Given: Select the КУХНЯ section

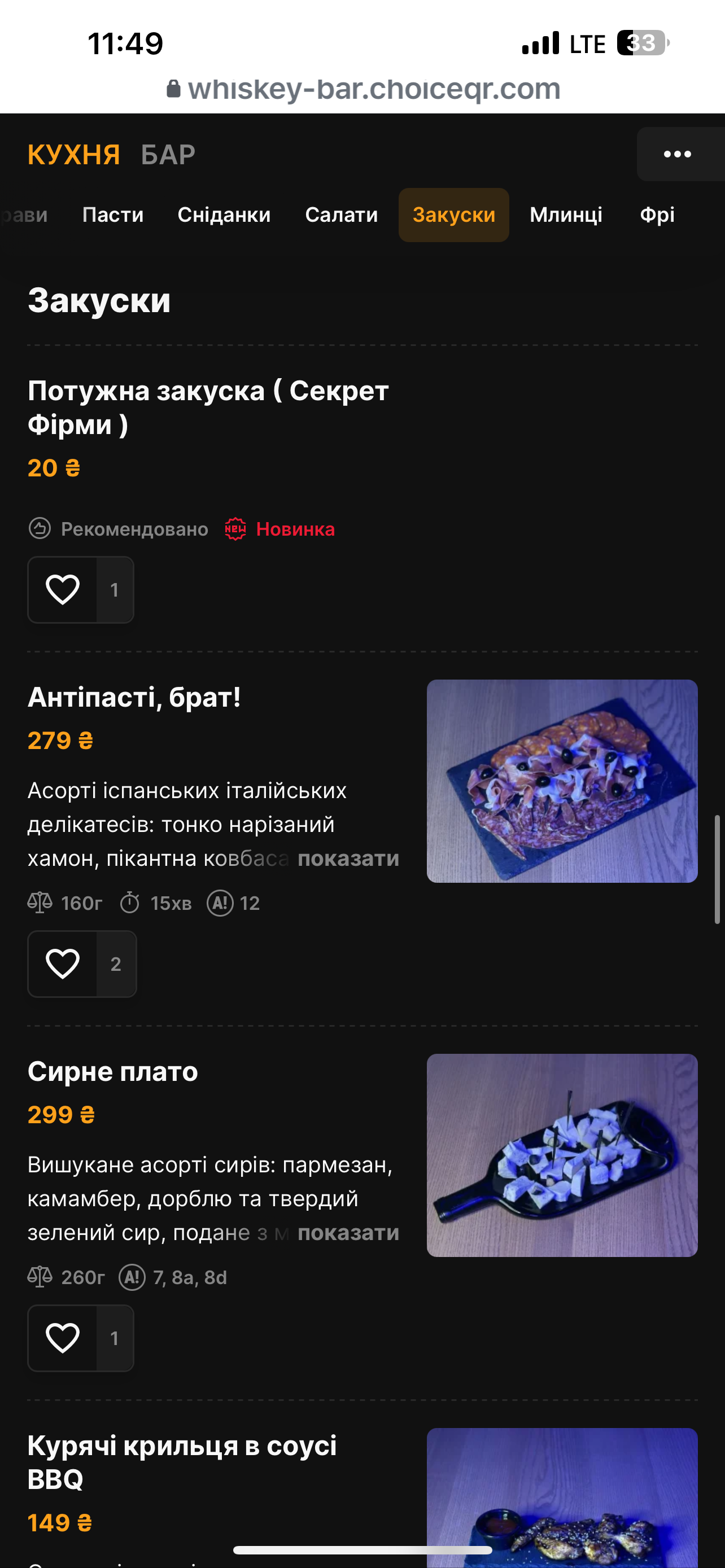Looking at the screenshot, I should coord(73,155).
